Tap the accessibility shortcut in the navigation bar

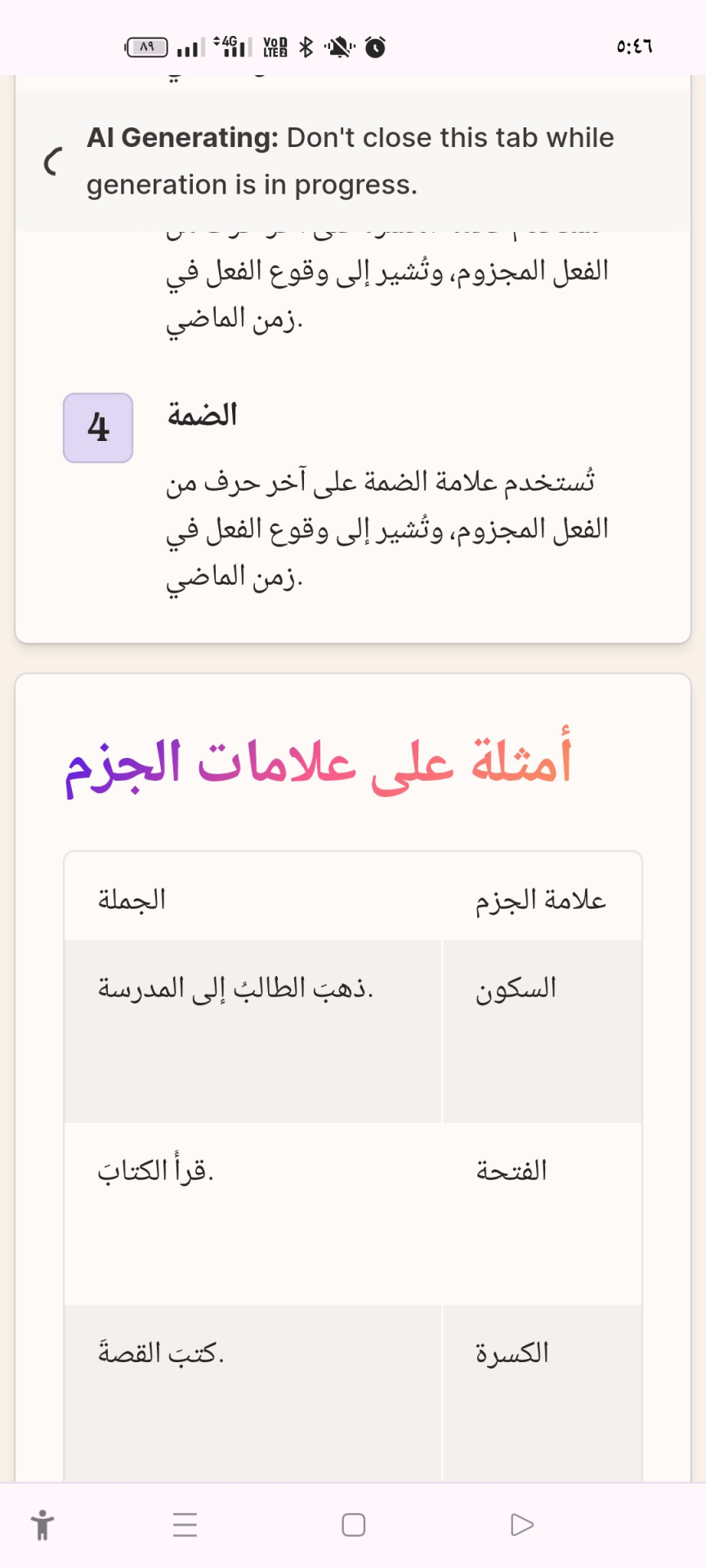coord(42,1525)
